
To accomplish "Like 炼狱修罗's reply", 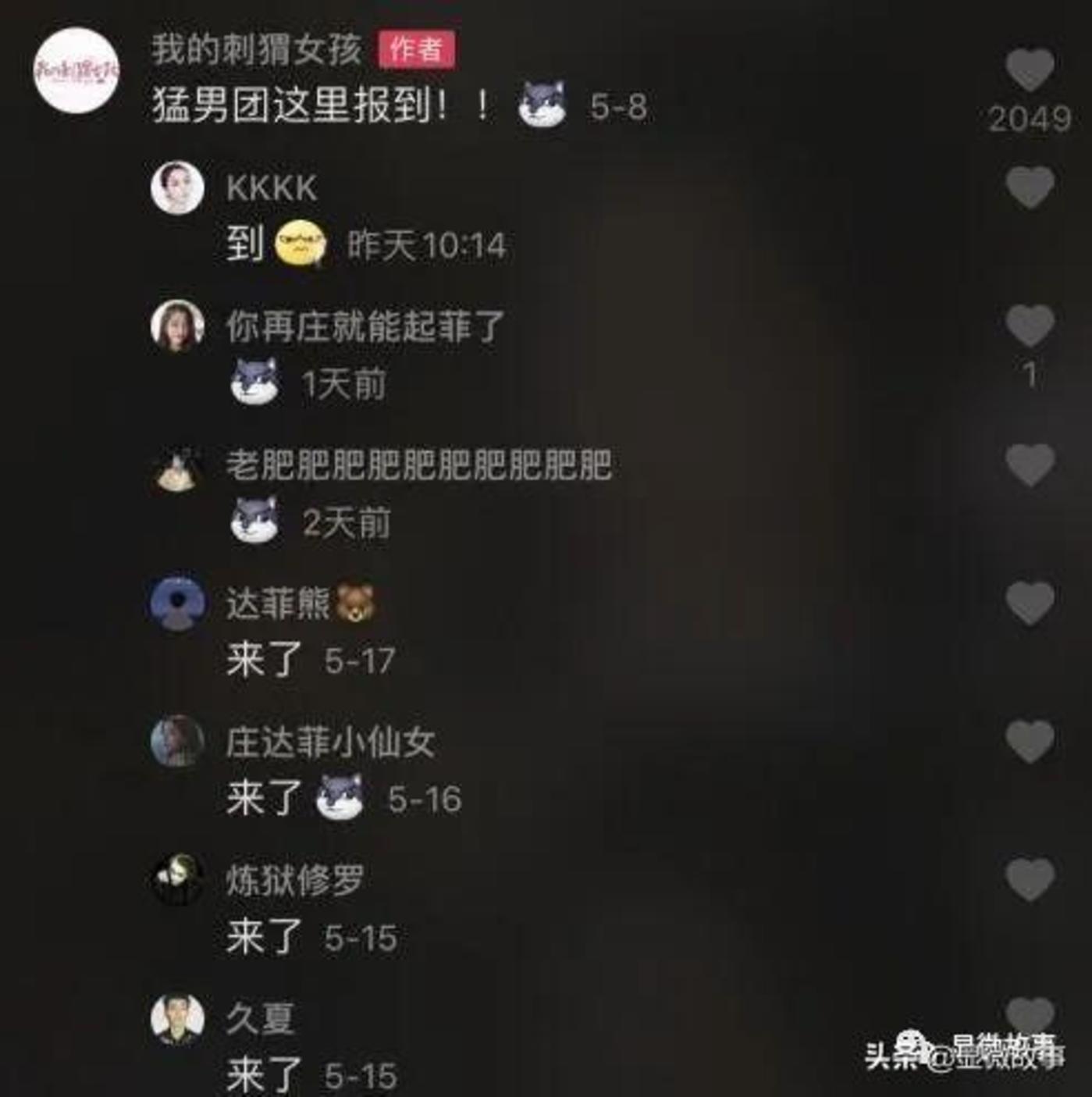I will (1030, 879).
